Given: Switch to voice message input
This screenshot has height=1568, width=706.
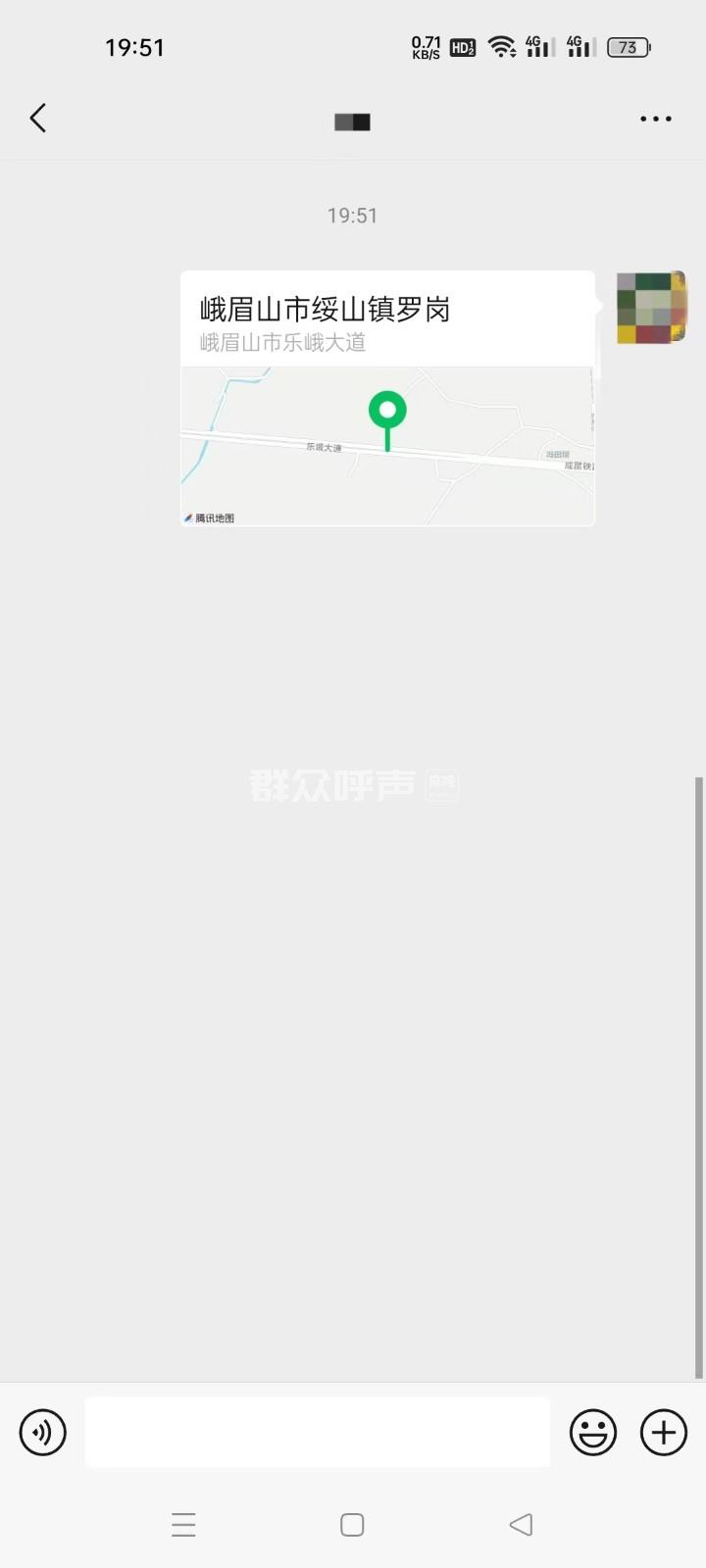Looking at the screenshot, I should click(42, 1432).
